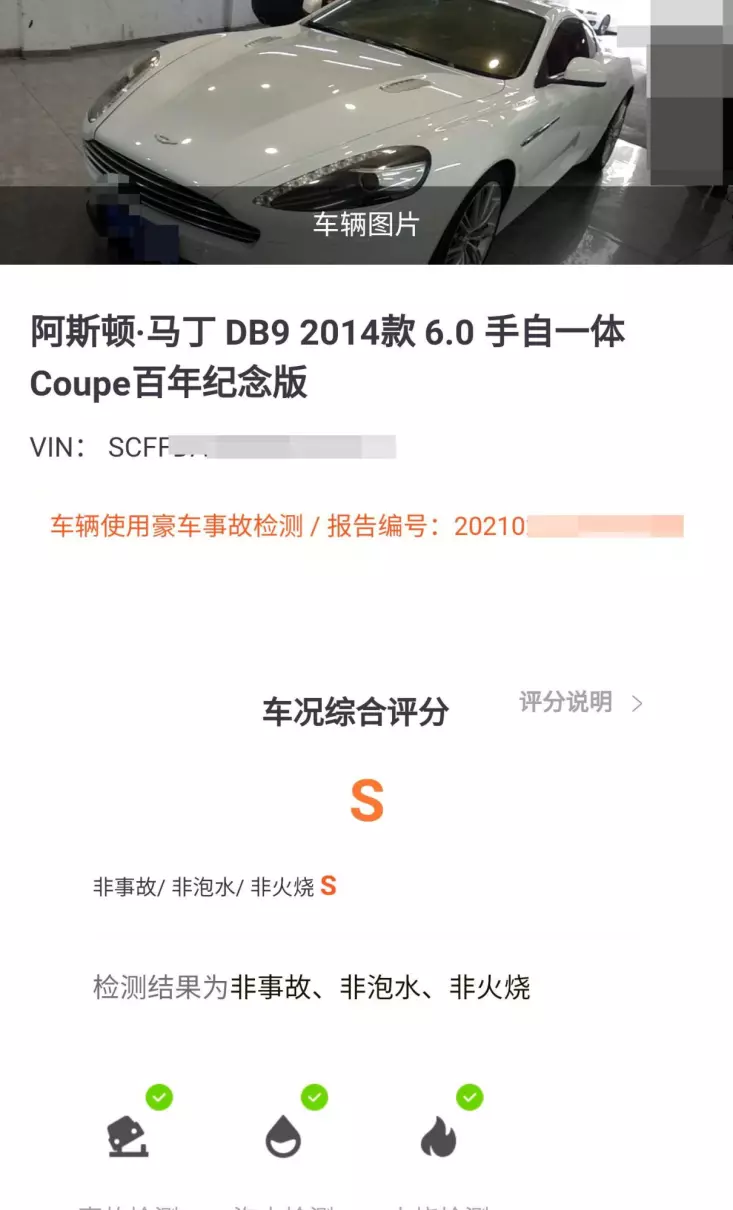
Task: Open 评分说明 rating explanation
Action: tap(580, 703)
